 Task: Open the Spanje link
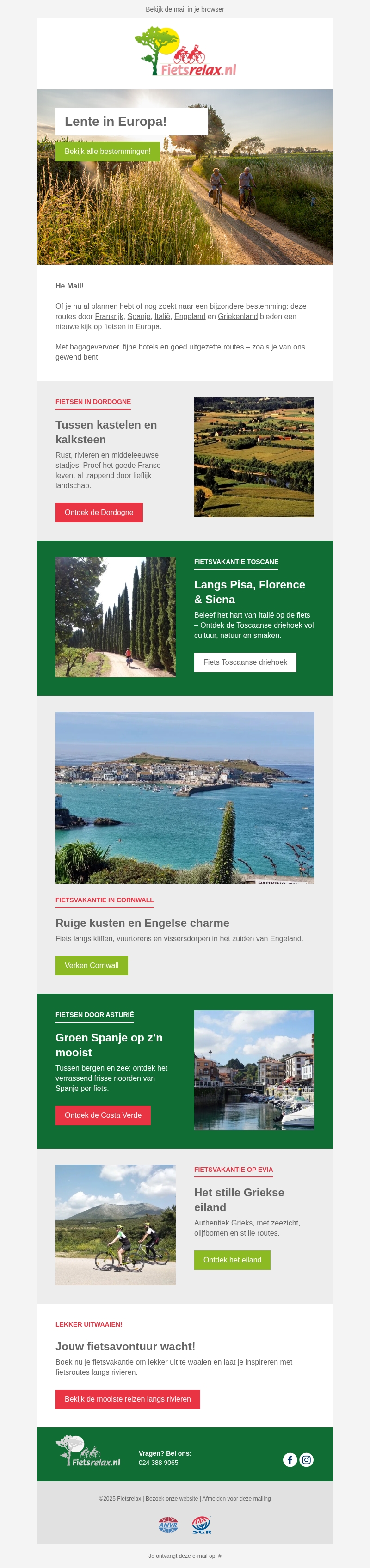point(139,317)
